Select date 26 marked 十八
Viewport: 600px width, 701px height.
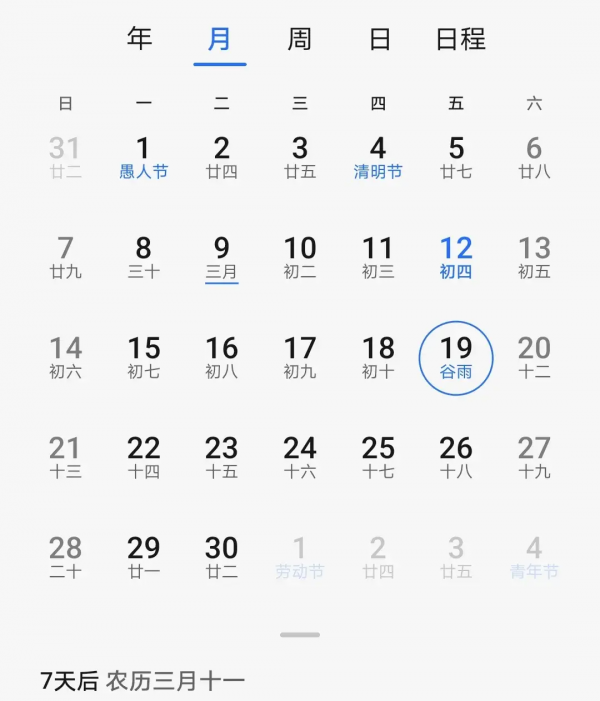coord(456,457)
